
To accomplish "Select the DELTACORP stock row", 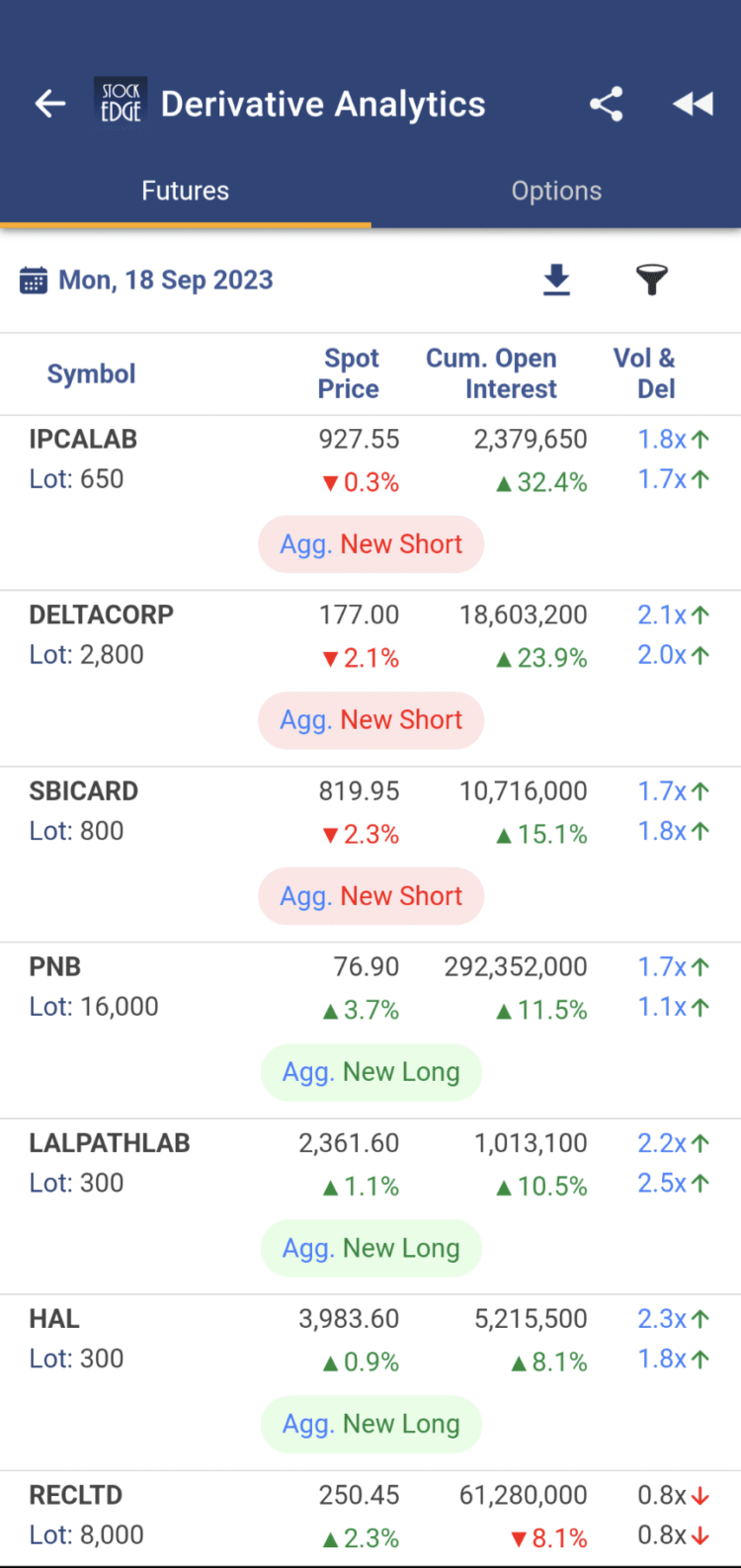I will 102,615.
